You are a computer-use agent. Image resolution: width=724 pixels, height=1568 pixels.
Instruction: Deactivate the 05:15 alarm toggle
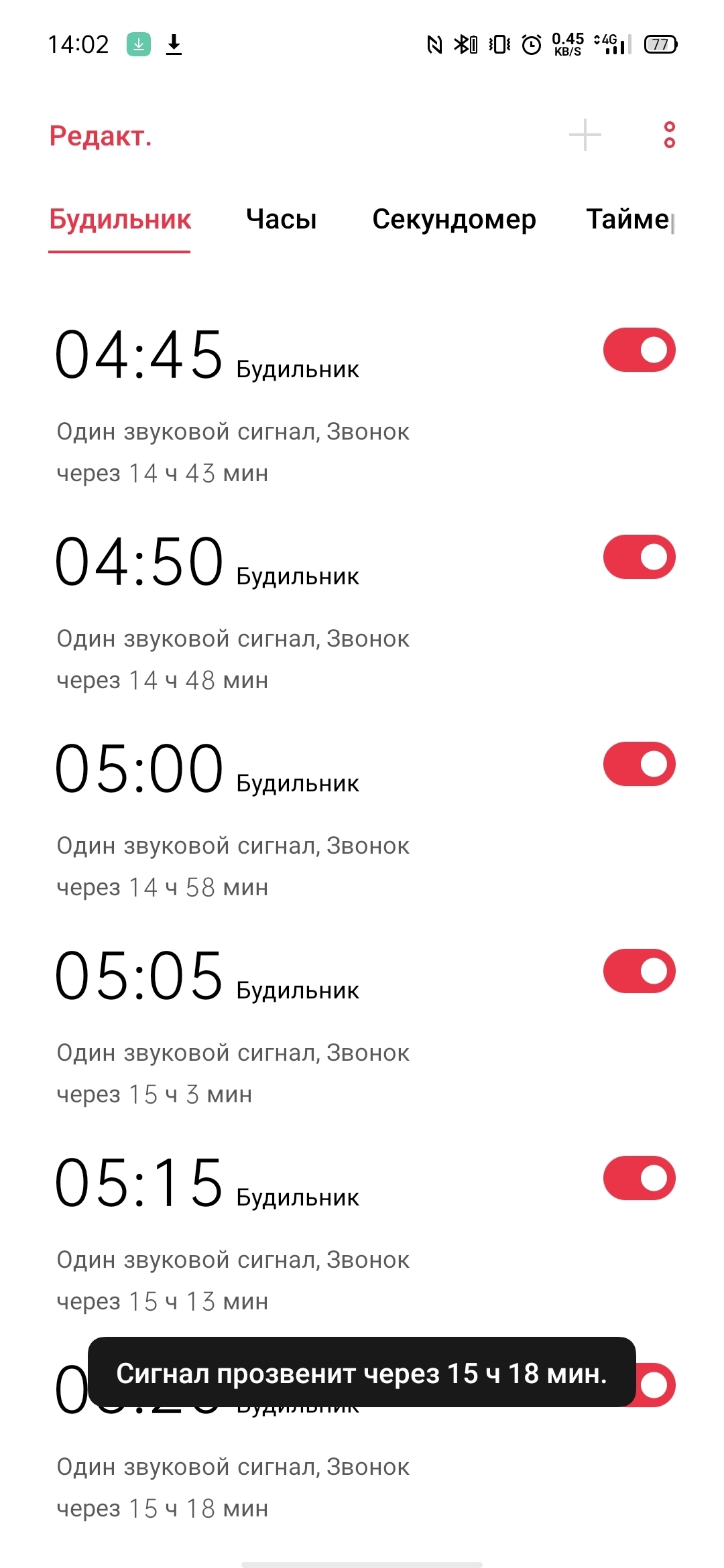pos(639,1178)
